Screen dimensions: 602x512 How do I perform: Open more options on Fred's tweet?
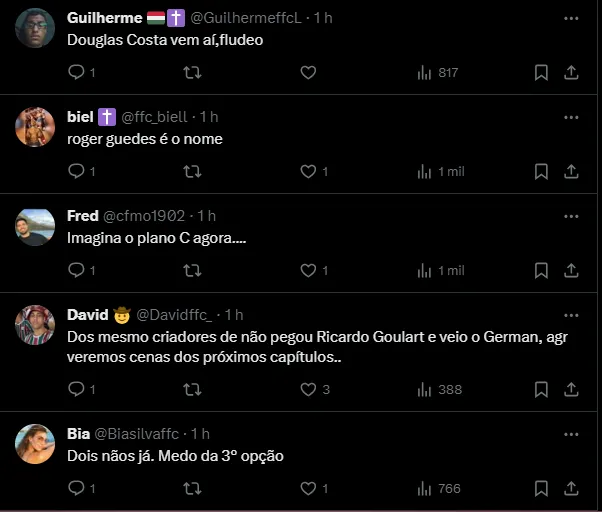pyautogui.click(x=571, y=216)
